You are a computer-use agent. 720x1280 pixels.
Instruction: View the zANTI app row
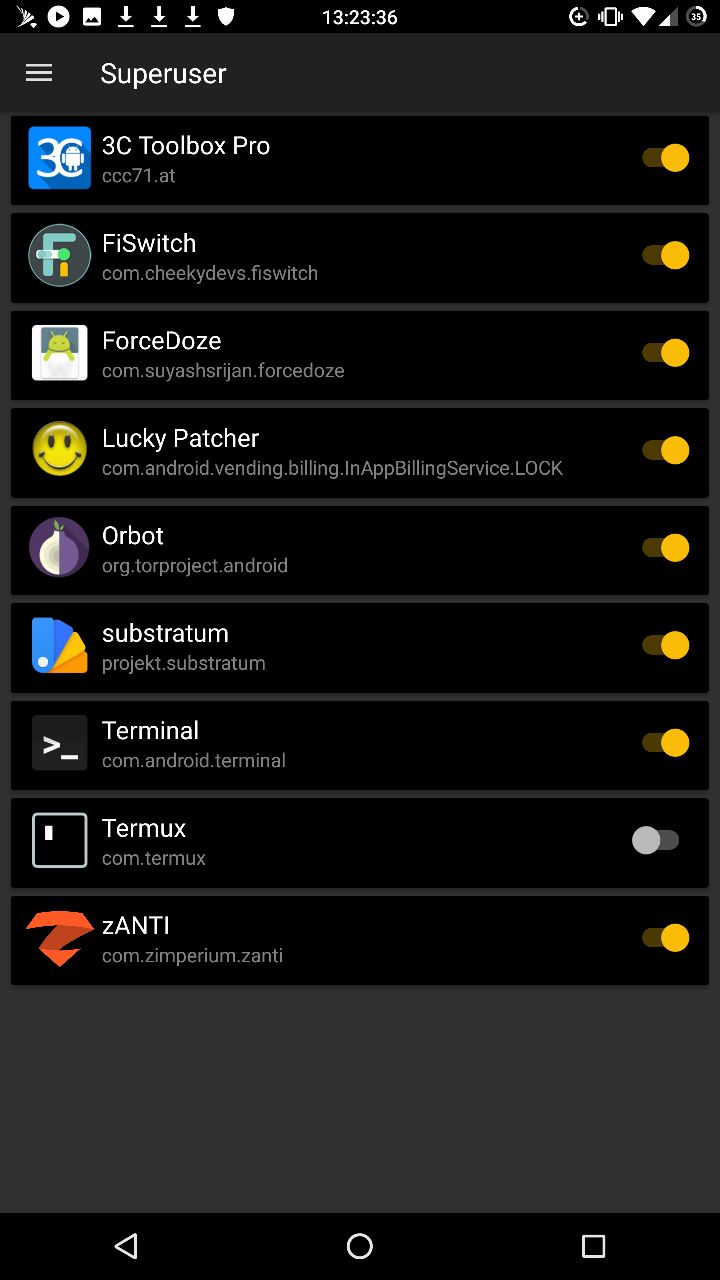pos(300,940)
